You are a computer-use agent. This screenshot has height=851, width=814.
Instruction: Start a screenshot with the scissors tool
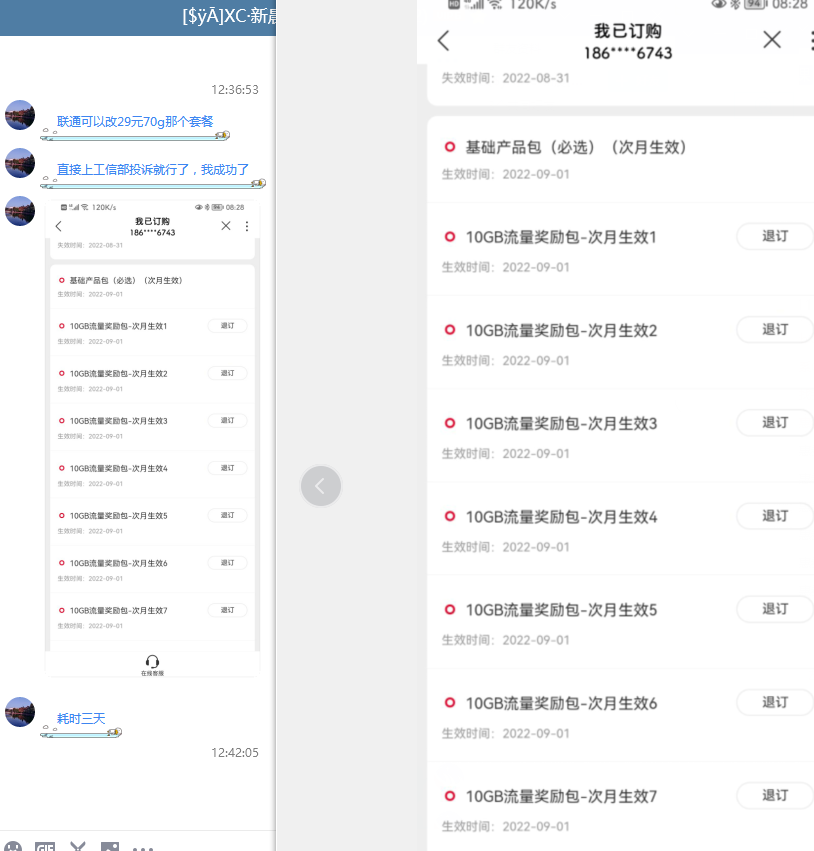tap(78, 847)
